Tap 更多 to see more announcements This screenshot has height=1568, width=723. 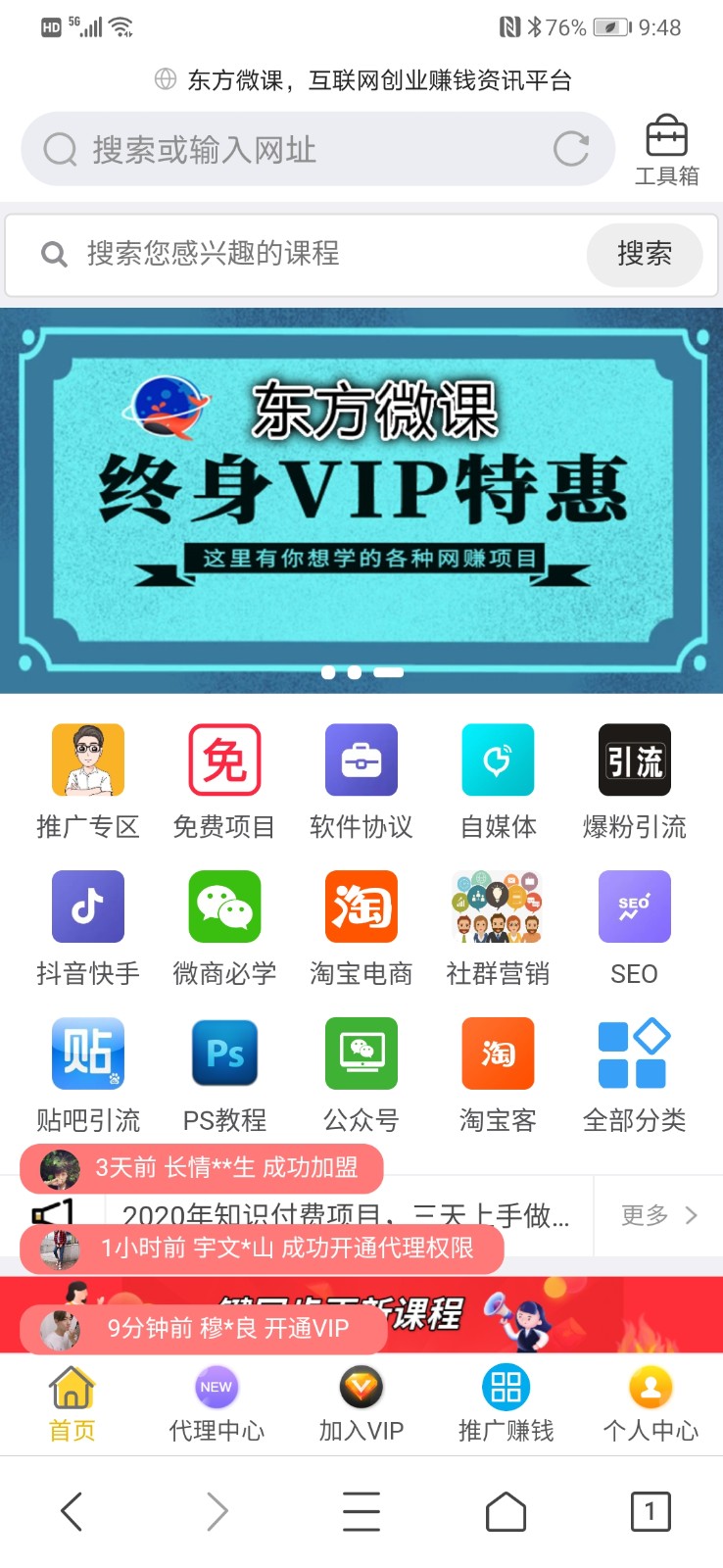[658, 1215]
